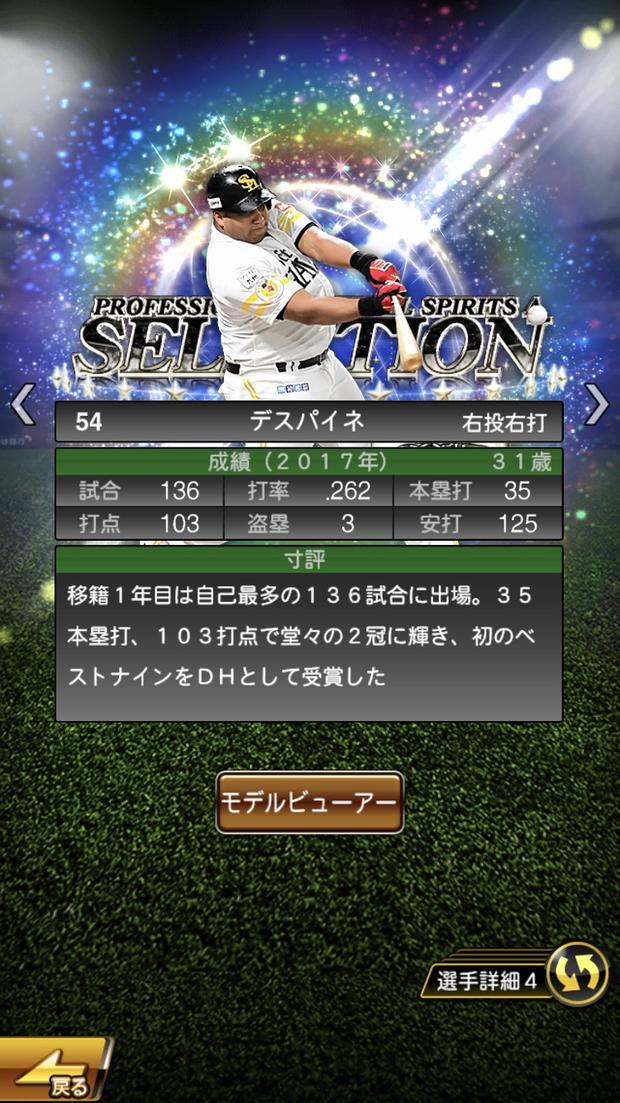Show the previous player with left arrow
This screenshot has width=620, height=1103.
click(22, 404)
